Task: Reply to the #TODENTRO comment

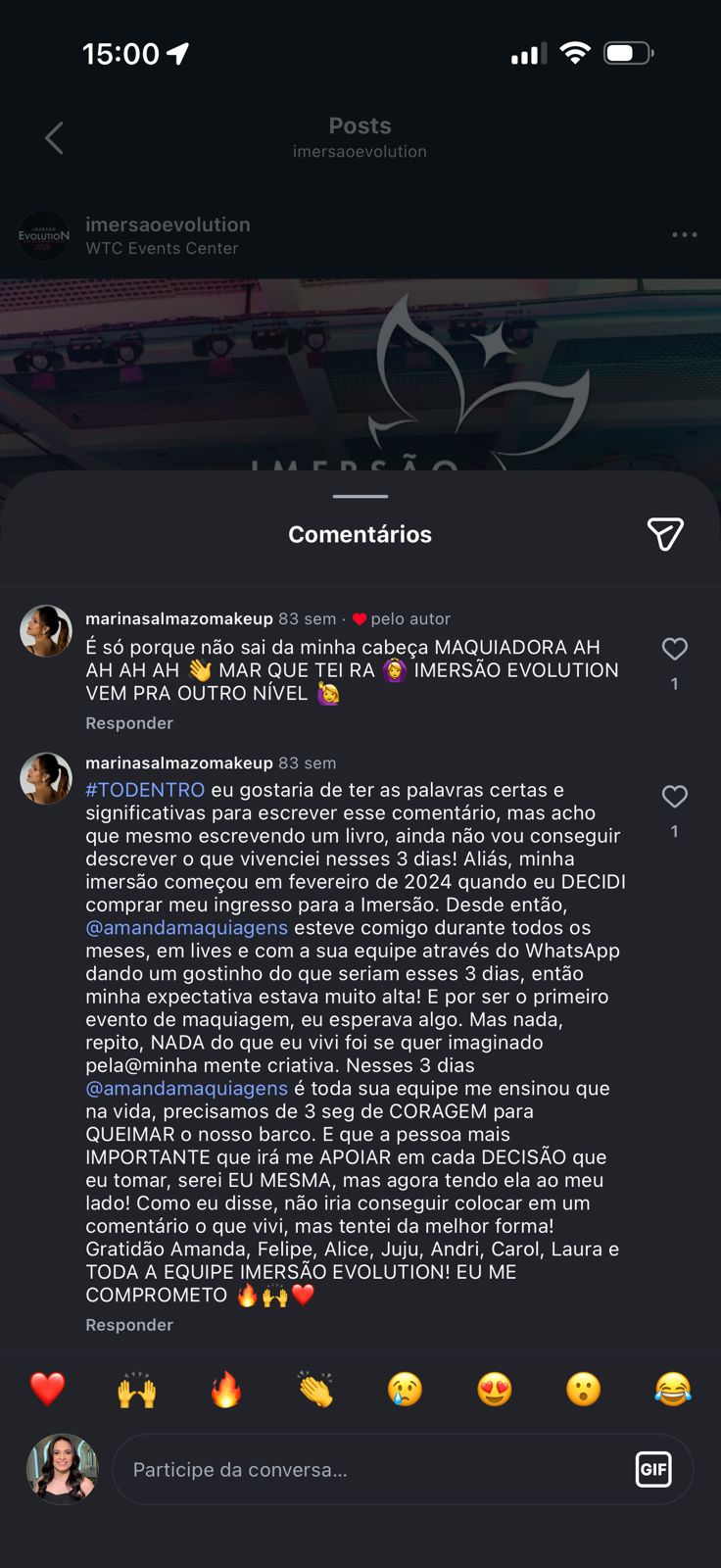Action: pos(129,1325)
